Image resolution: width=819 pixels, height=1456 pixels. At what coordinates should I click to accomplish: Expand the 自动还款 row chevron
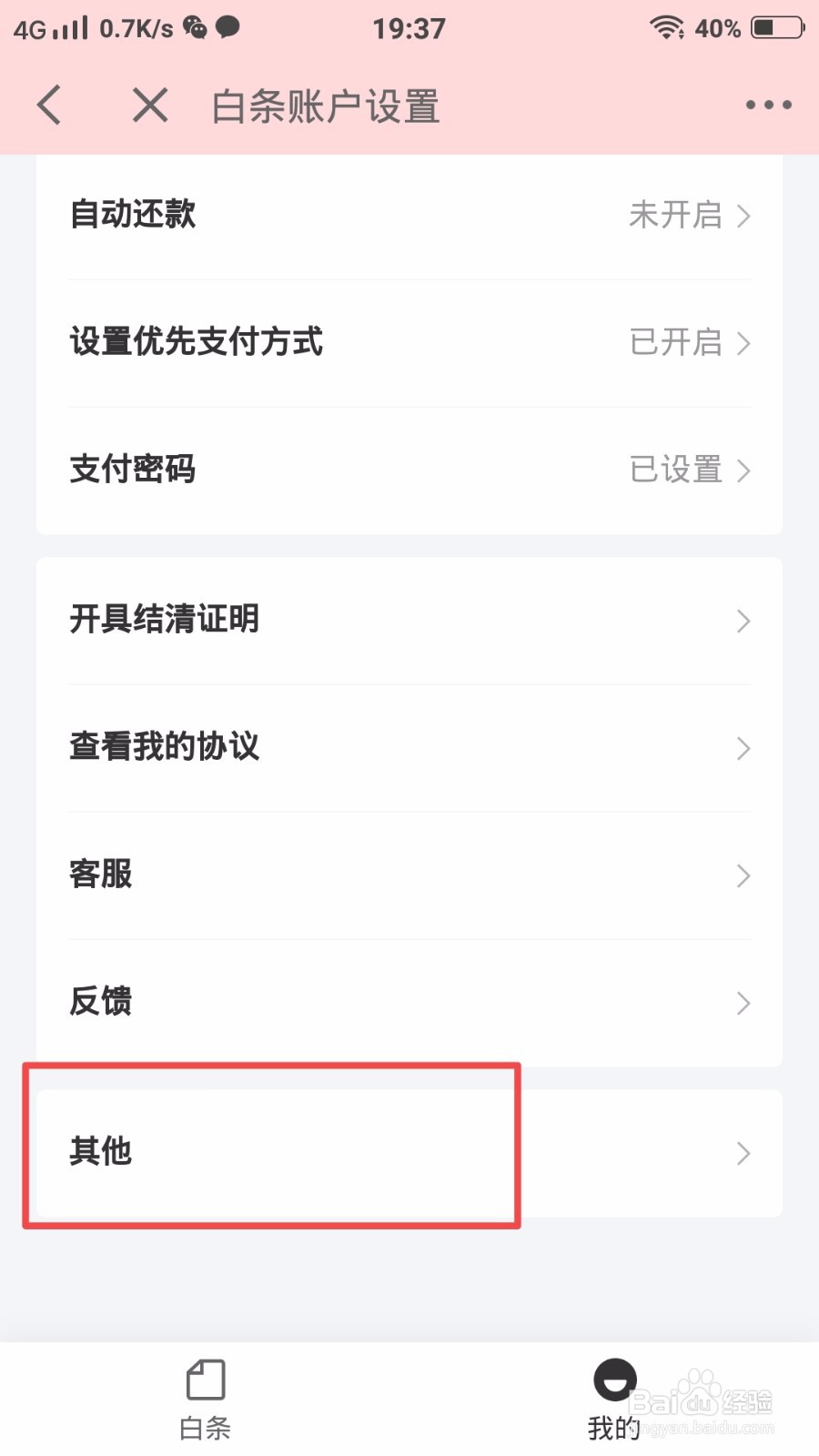tap(743, 216)
